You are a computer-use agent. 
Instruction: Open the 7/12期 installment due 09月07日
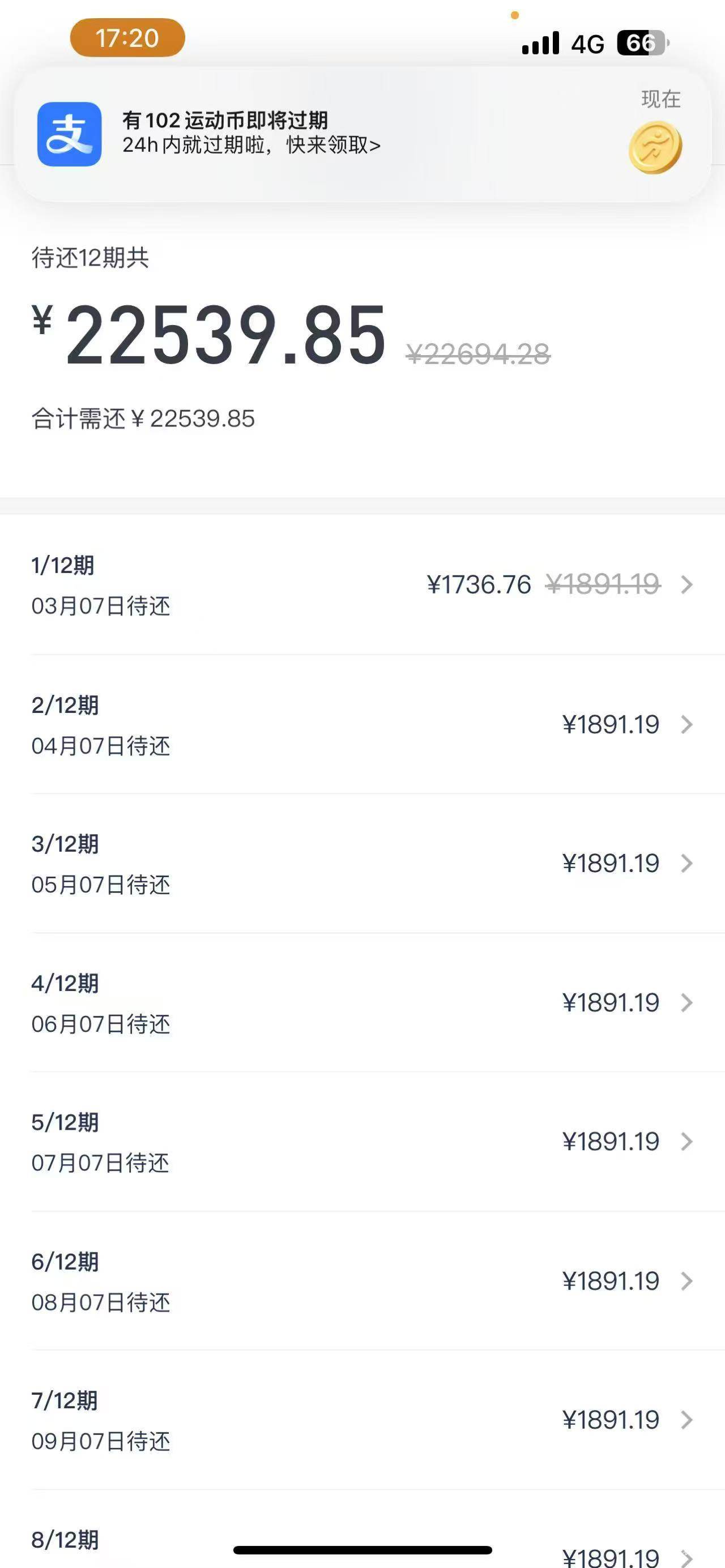click(x=362, y=1421)
